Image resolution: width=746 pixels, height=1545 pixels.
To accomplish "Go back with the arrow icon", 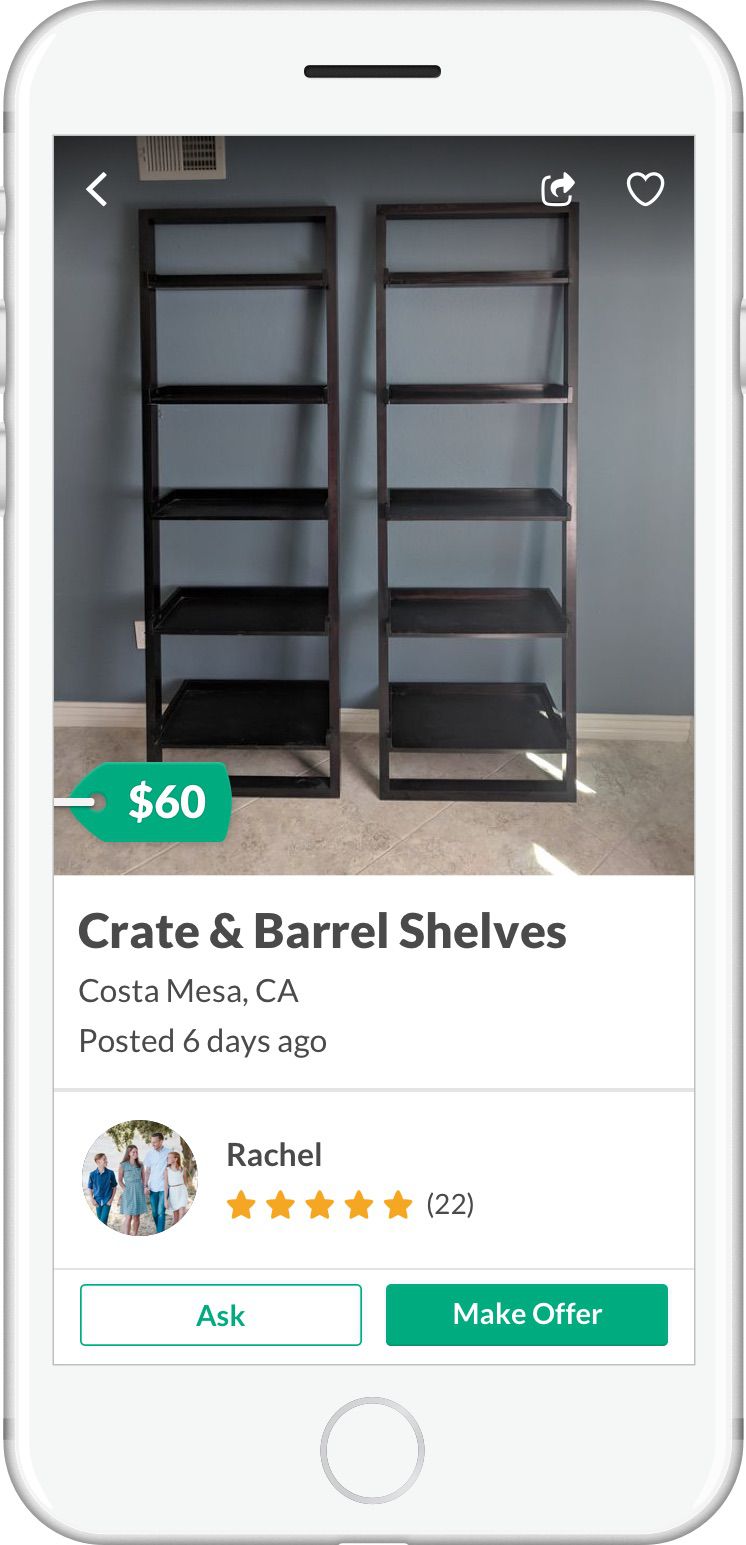I will [97, 189].
